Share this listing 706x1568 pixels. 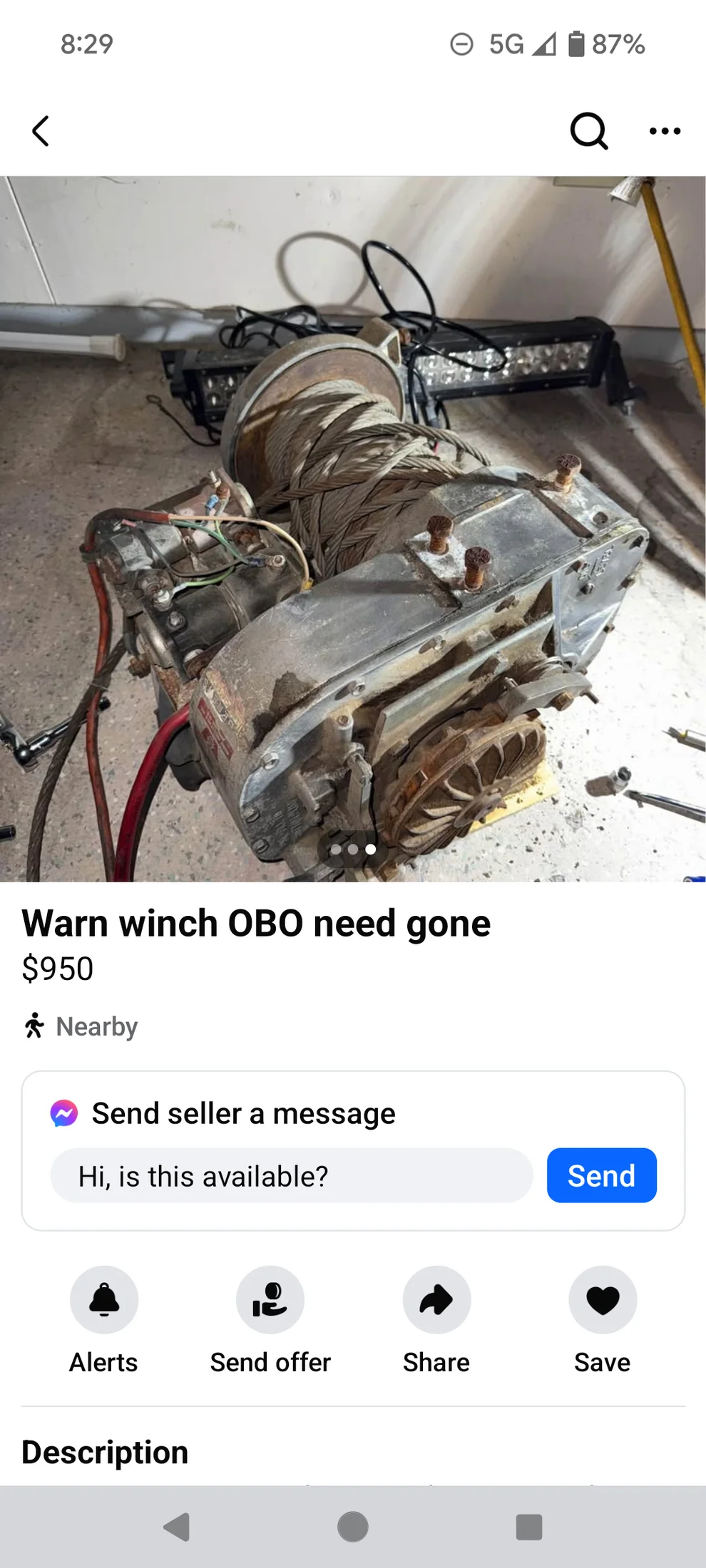coord(436,1300)
